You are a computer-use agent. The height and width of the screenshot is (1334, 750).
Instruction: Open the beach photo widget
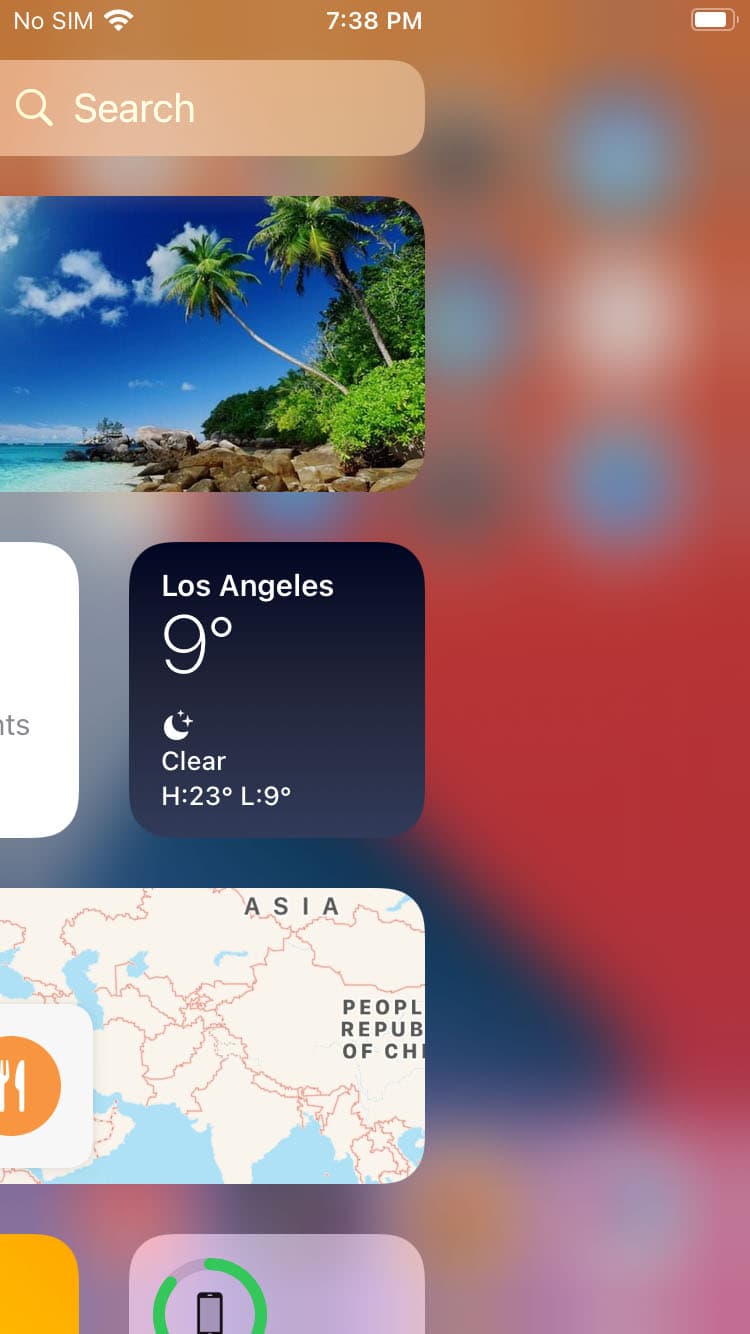212,344
